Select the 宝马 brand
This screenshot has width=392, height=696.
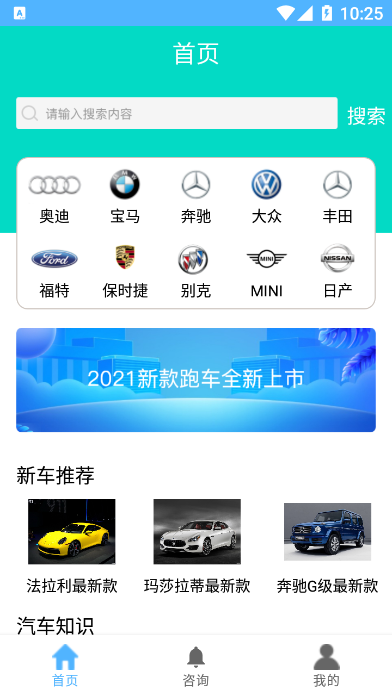[125, 196]
